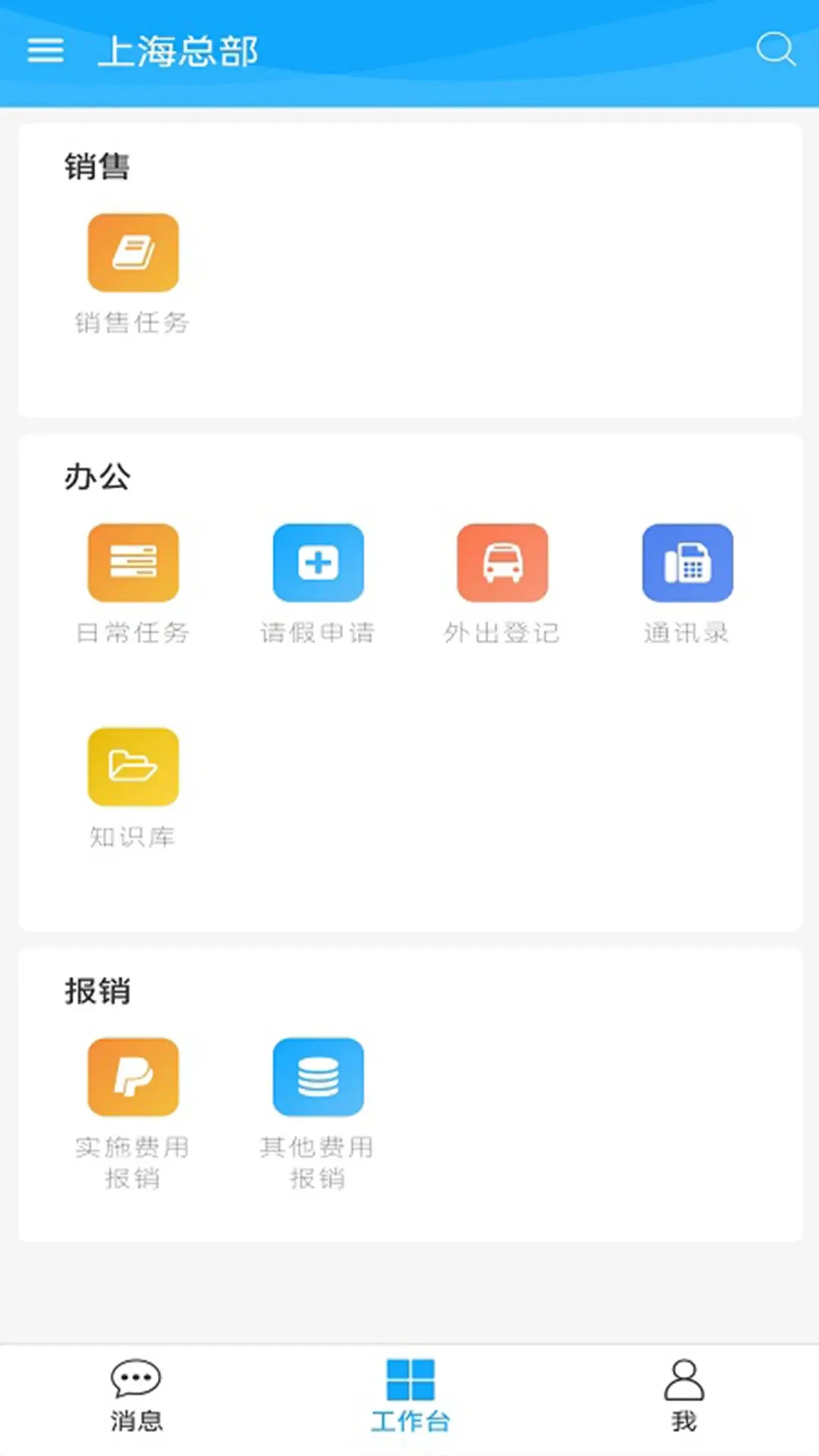Open the 日常任务 daily tasks icon

[133, 563]
